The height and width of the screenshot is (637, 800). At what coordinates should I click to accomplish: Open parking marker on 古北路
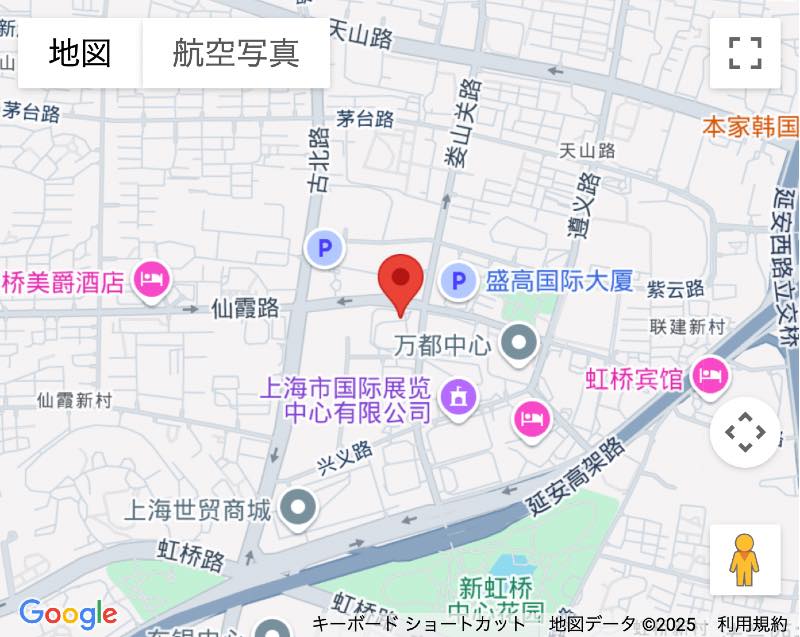(324, 247)
